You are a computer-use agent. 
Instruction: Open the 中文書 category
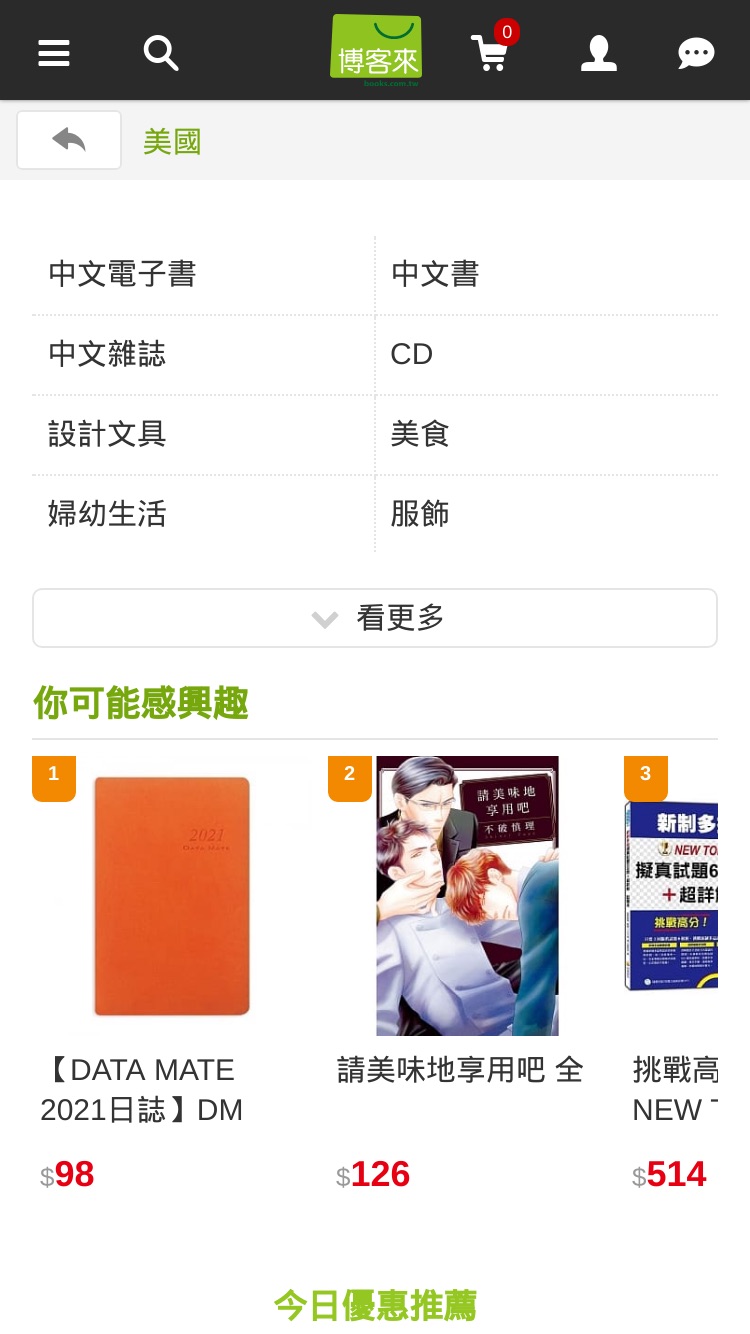[547, 274]
